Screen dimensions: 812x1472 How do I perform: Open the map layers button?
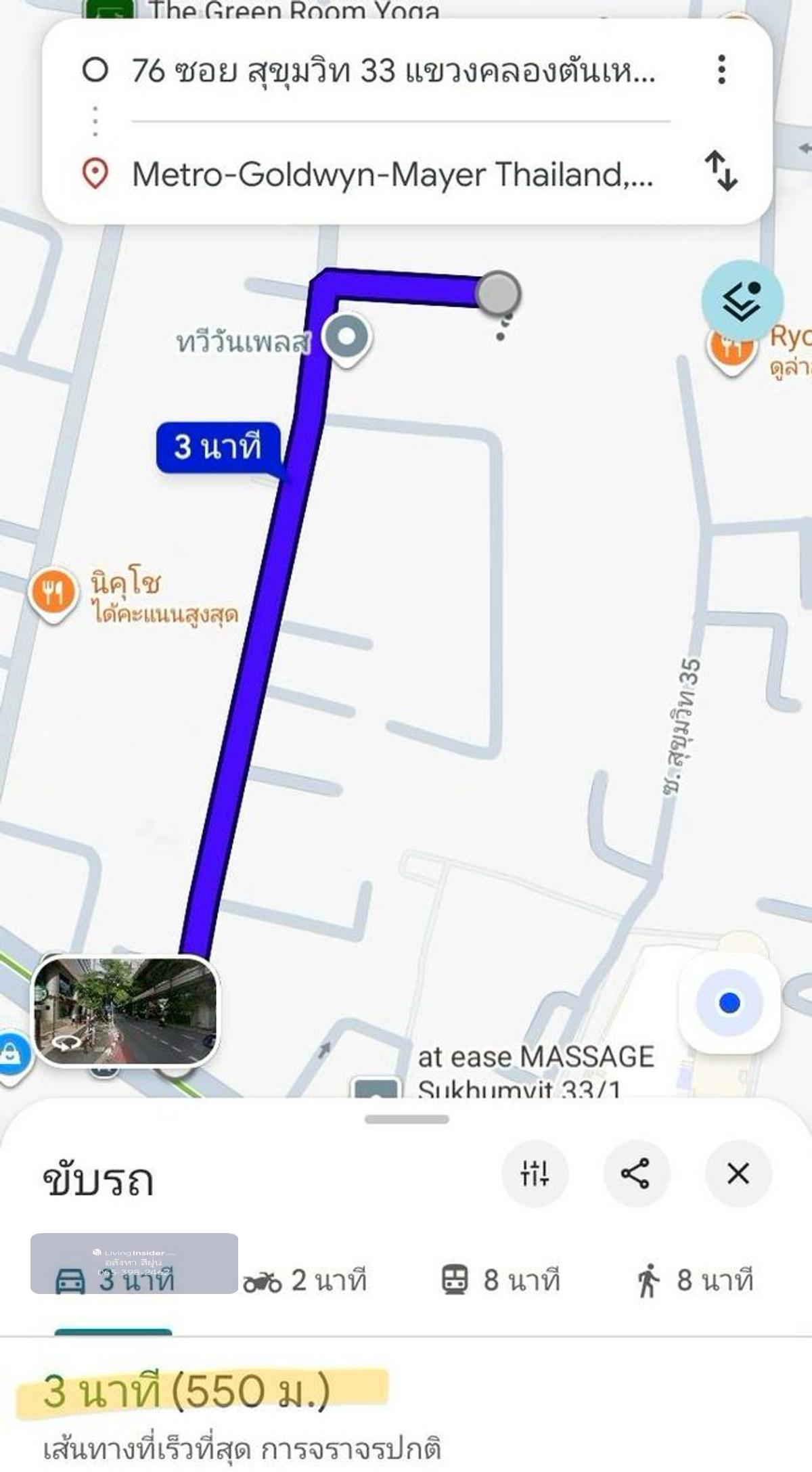742,301
